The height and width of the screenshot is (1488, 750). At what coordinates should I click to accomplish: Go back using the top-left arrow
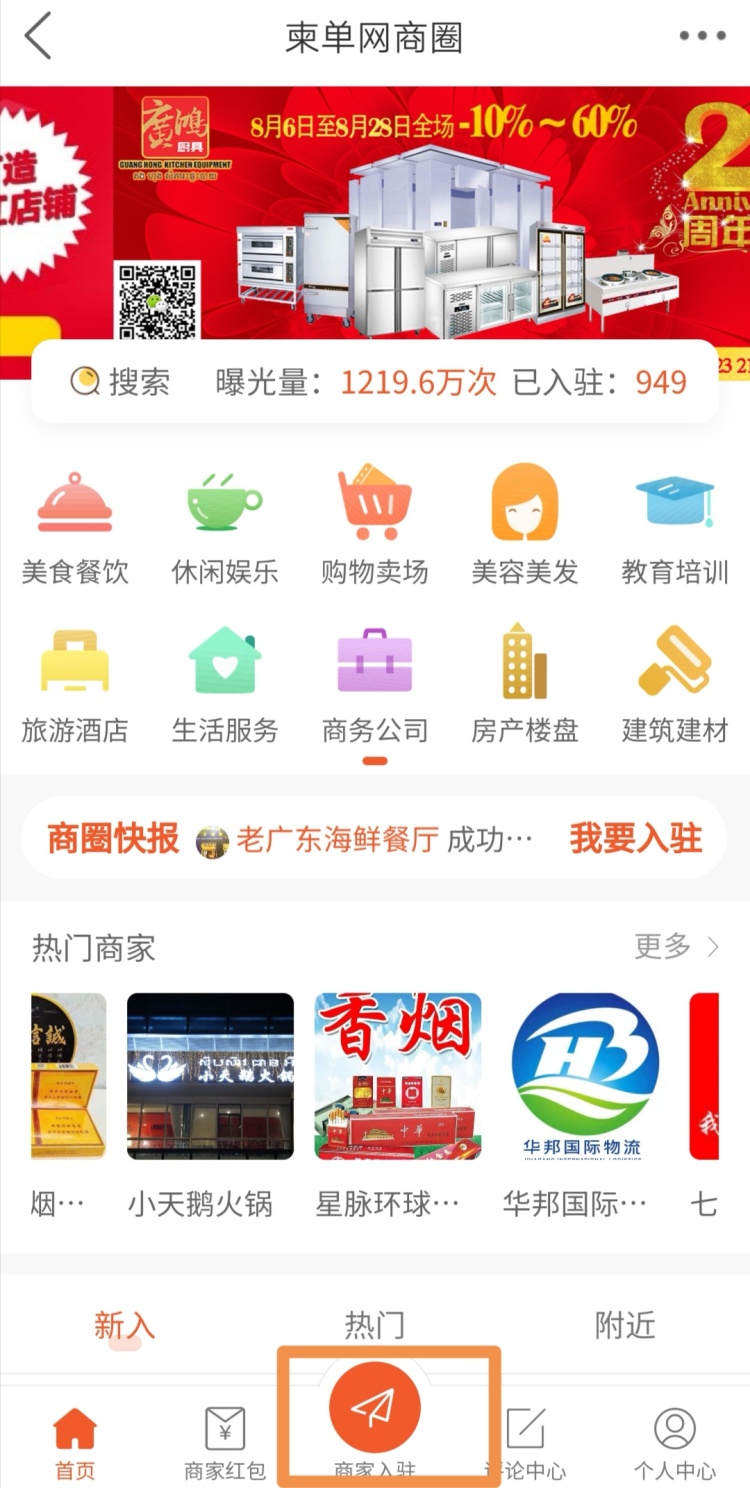click(x=38, y=37)
